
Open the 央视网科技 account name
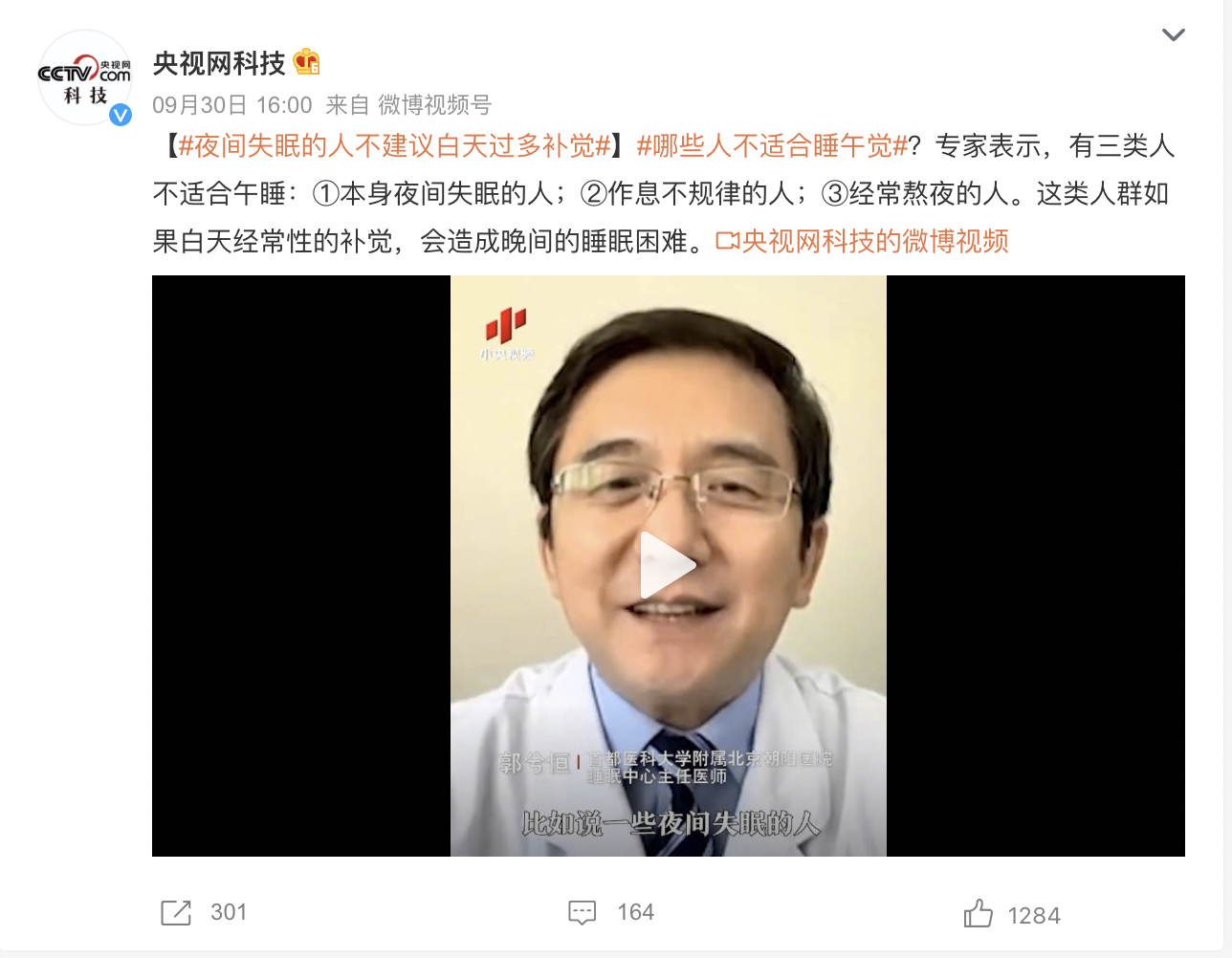coord(219,63)
